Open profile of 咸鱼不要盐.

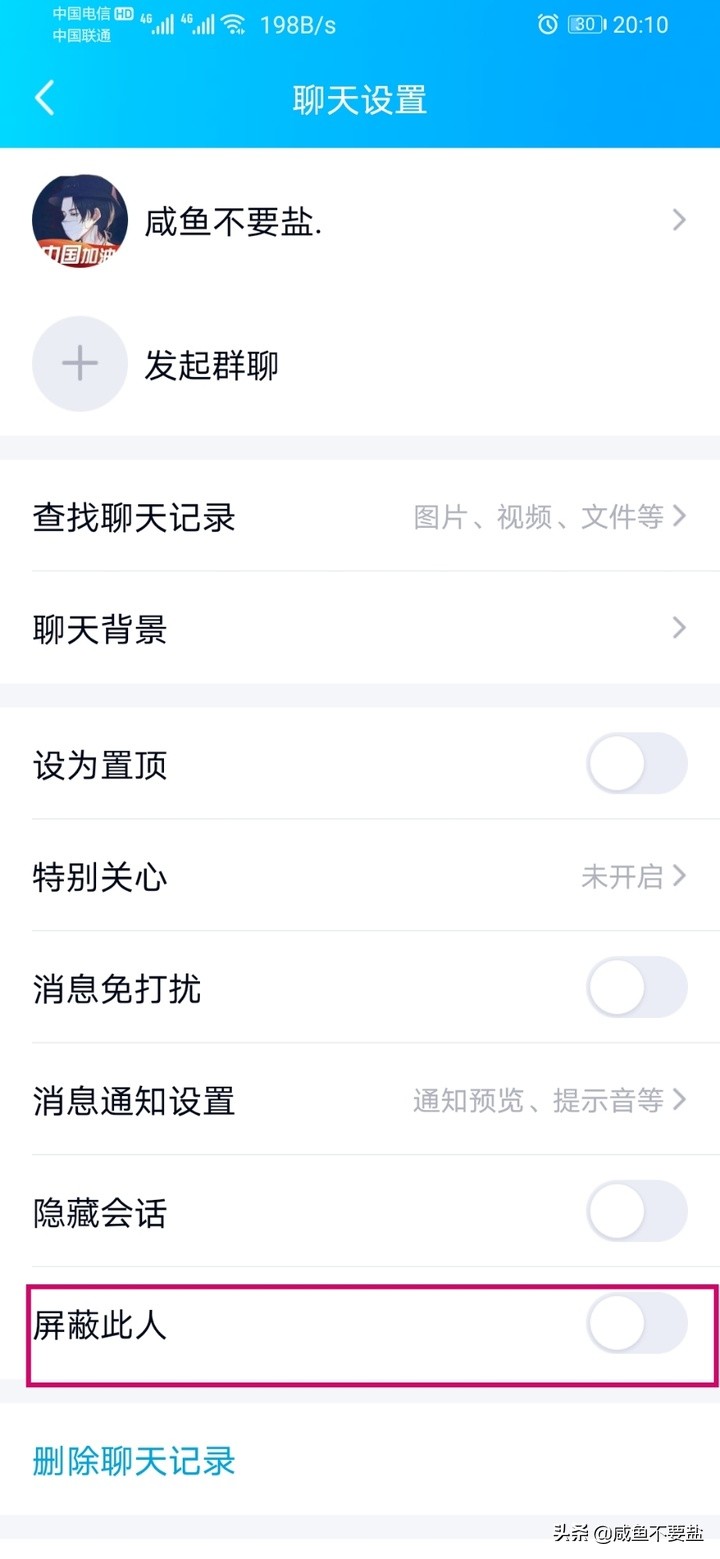360,221
